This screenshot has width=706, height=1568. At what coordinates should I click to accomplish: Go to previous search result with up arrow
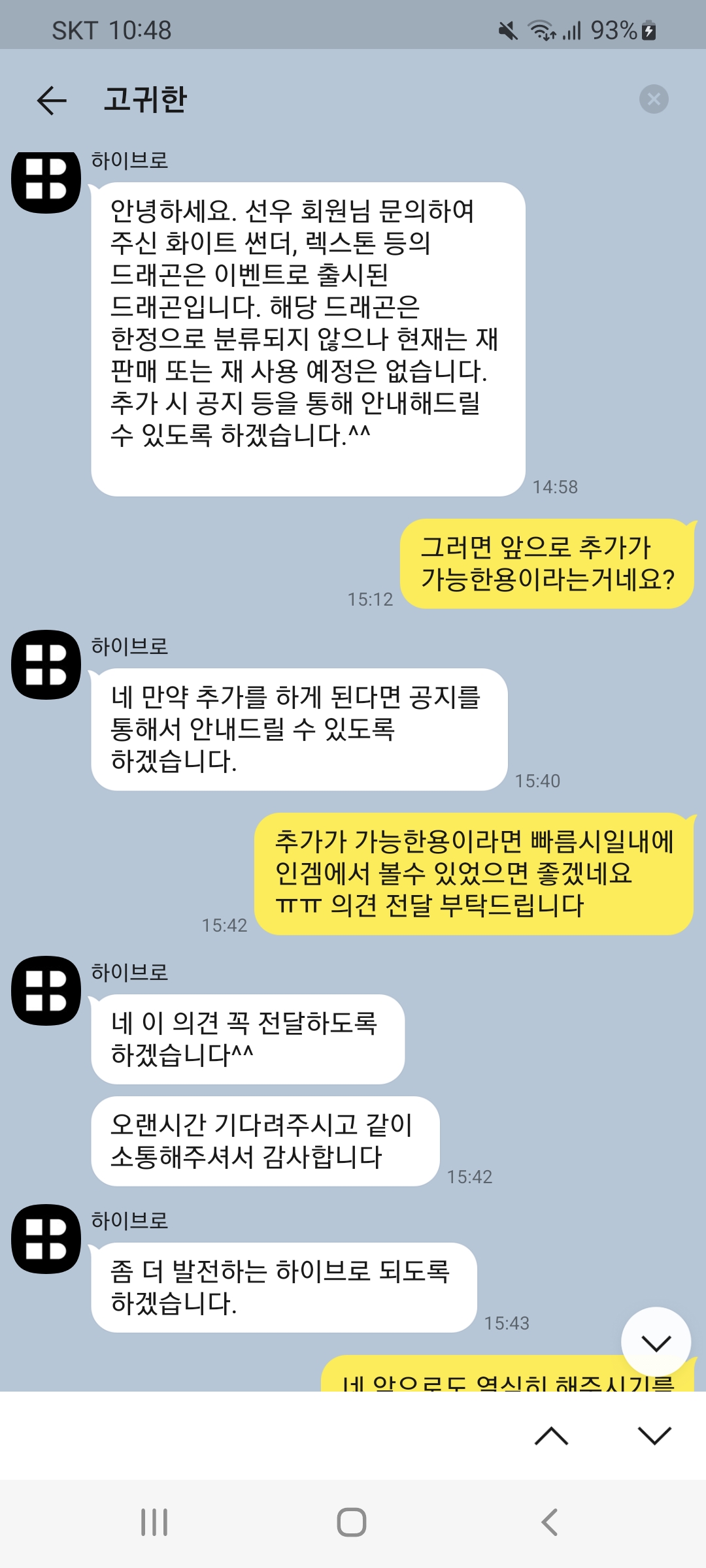pos(551,1435)
